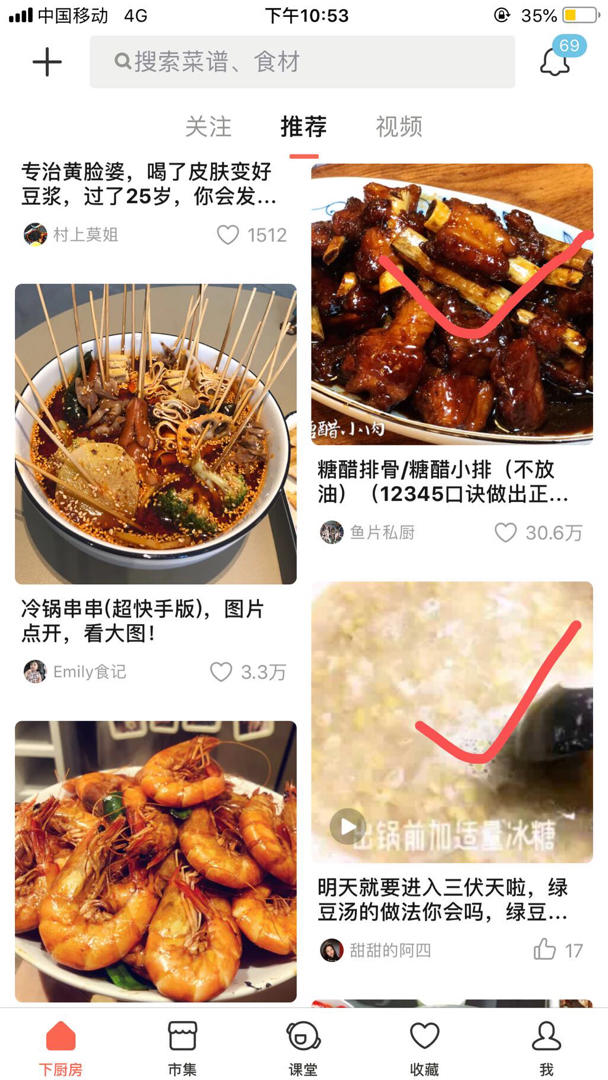Play the 绿豆汤 recipe video
This screenshot has height=1080, width=608.
tap(348, 827)
